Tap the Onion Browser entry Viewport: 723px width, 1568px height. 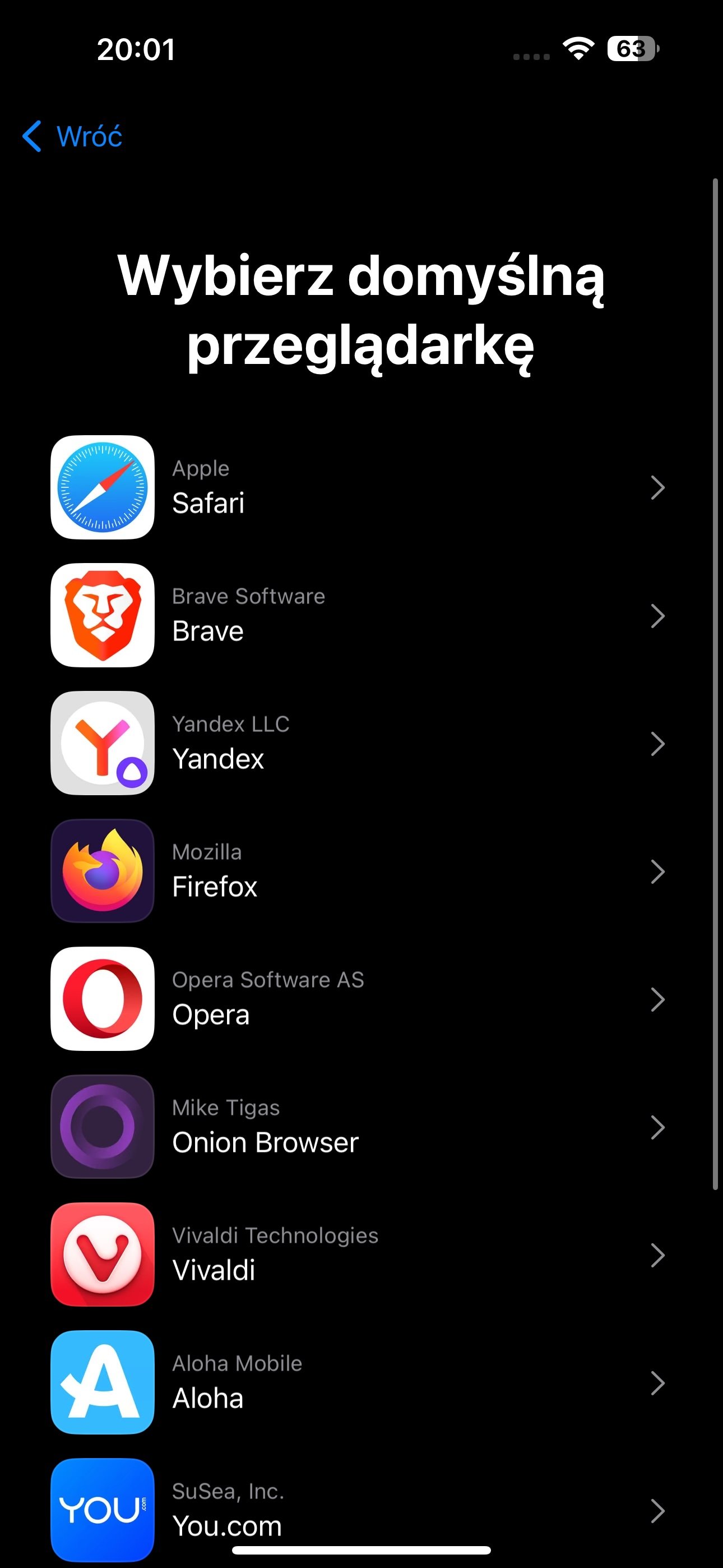pyautogui.click(x=361, y=1126)
